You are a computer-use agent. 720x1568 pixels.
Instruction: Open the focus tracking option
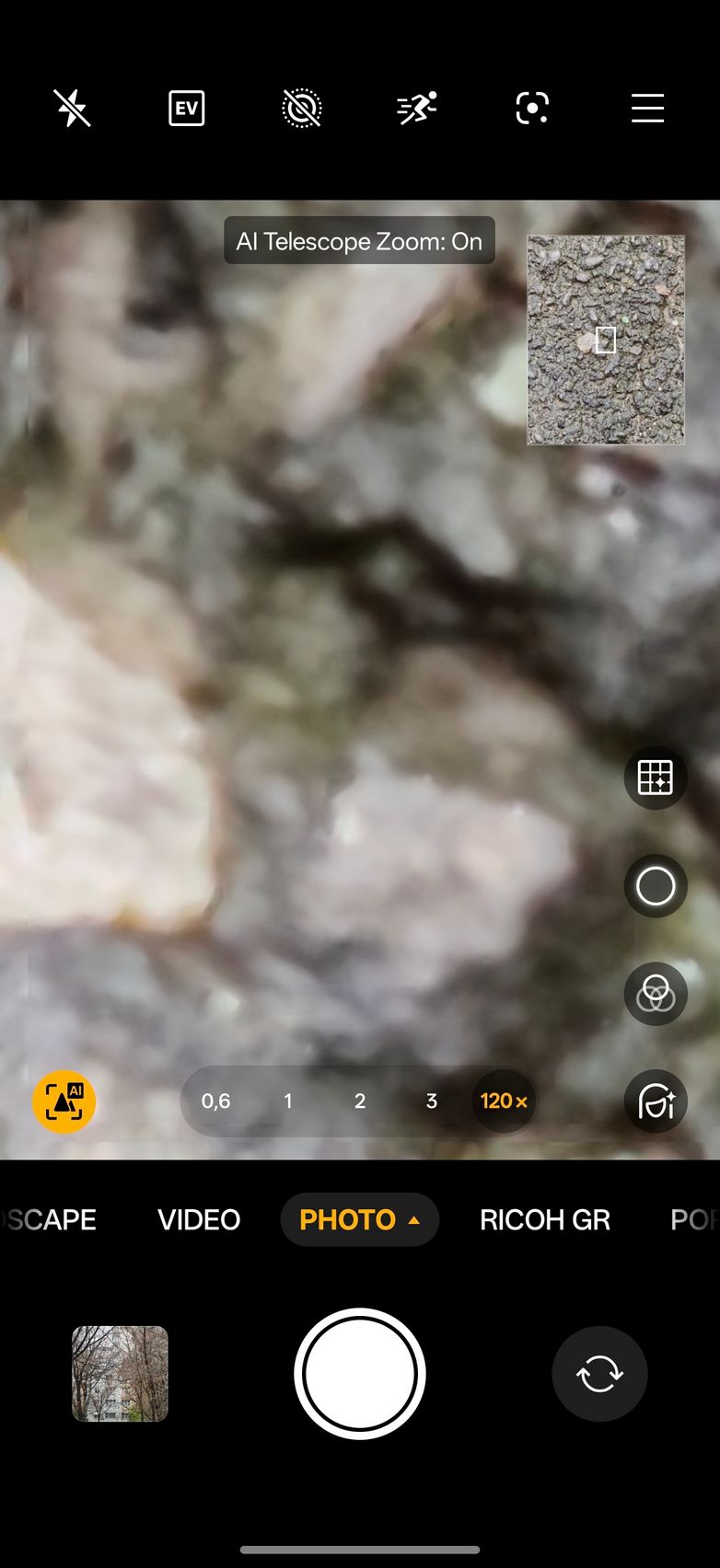532,109
